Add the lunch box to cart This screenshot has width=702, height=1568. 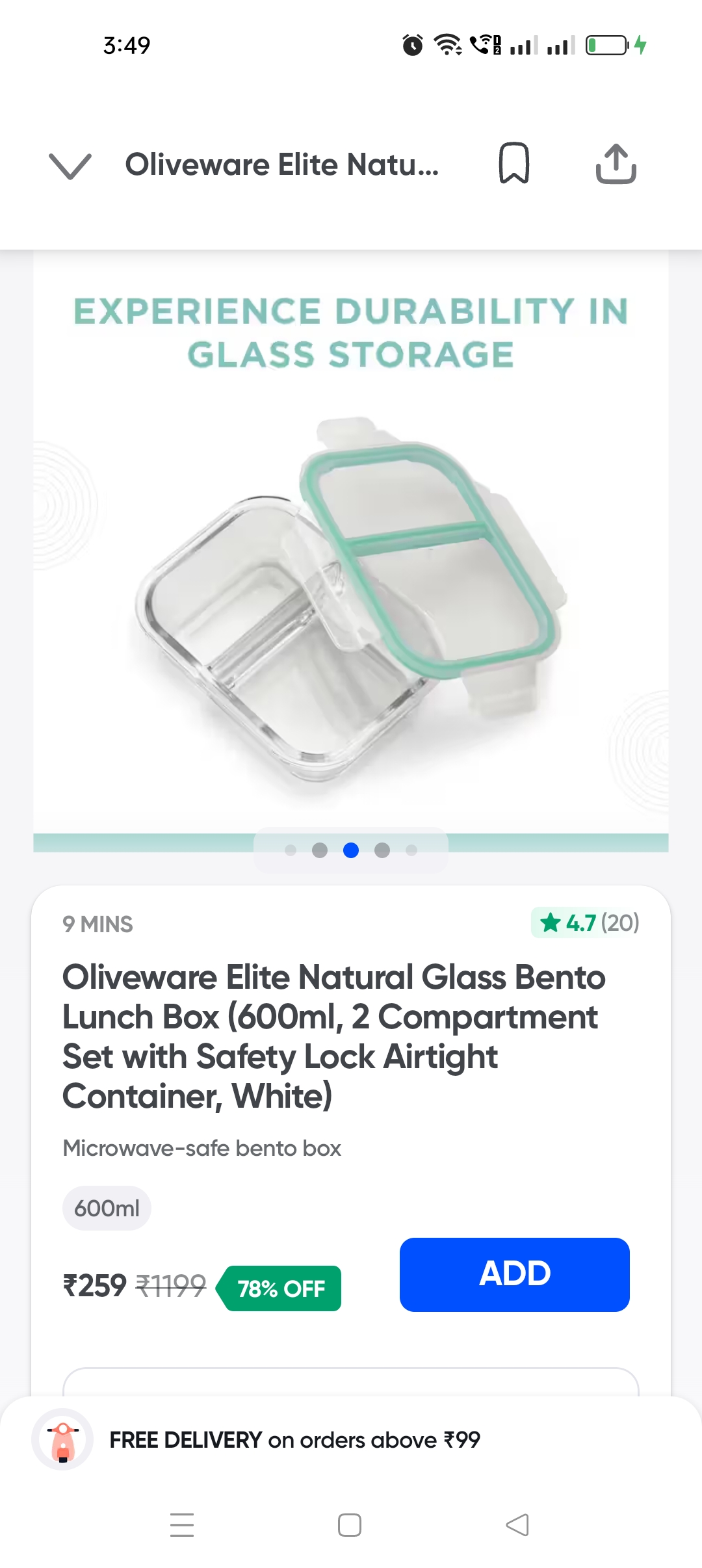click(514, 1274)
